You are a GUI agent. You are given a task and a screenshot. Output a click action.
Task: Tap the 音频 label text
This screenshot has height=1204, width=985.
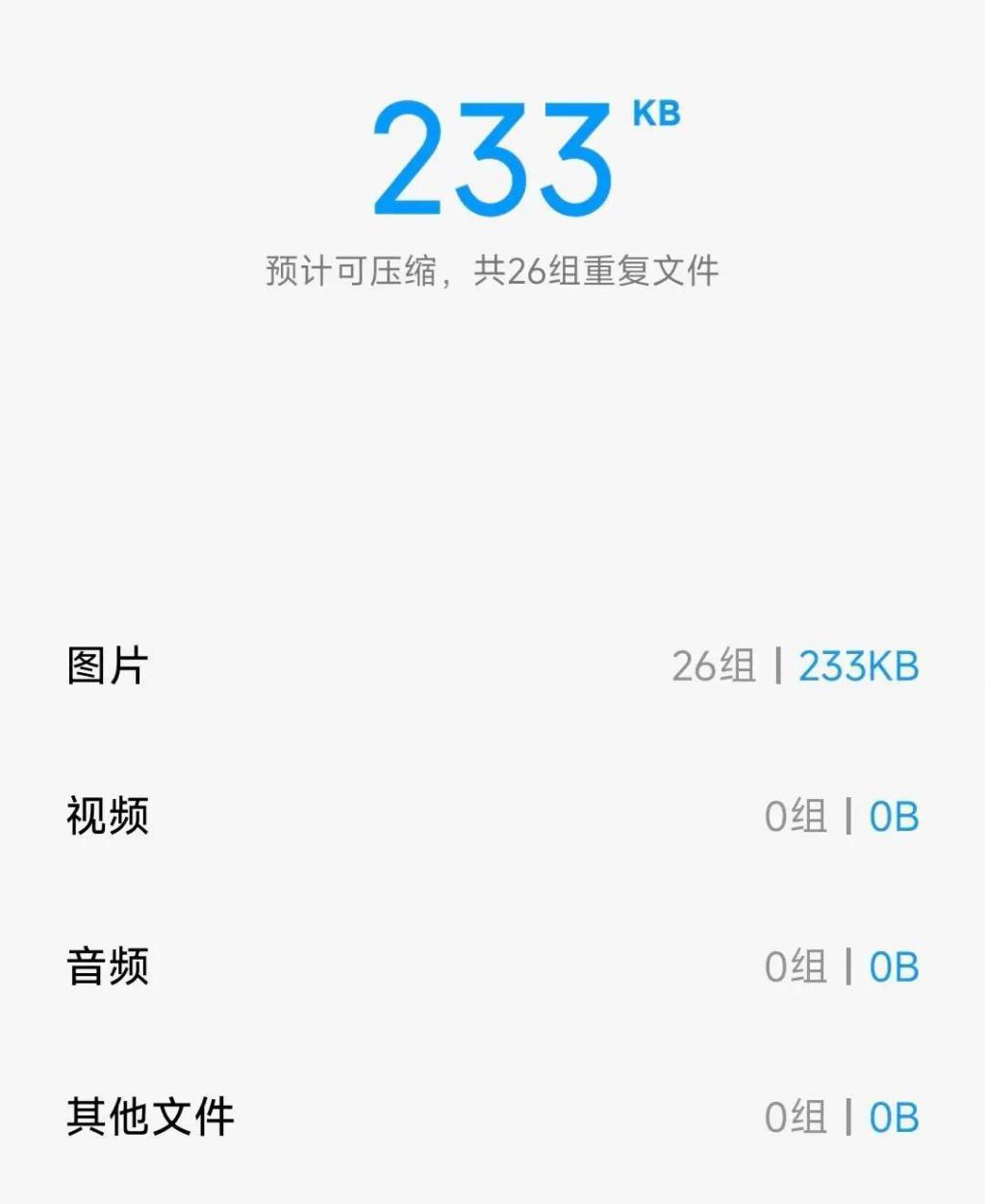tap(106, 967)
